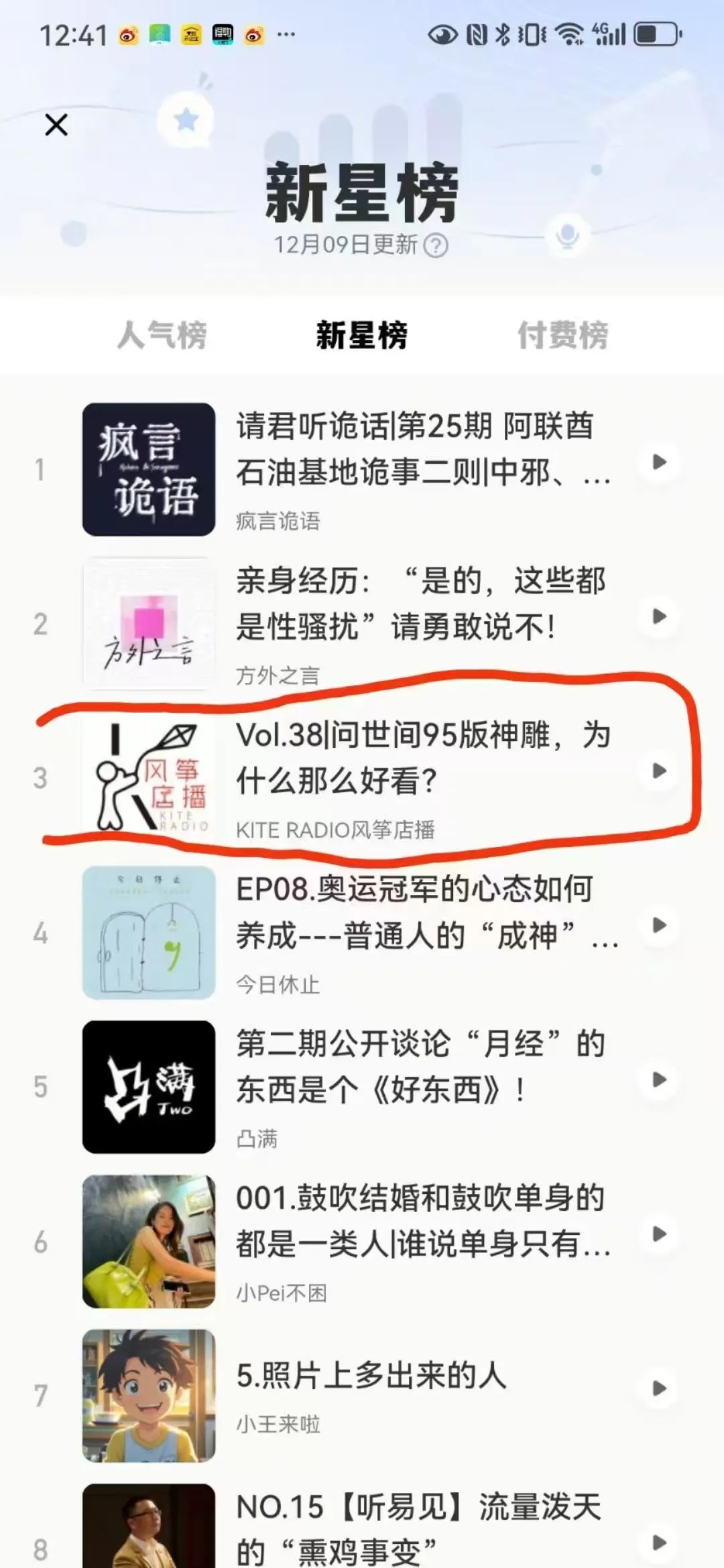Close the 新星榜 ranking page

point(56,125)
